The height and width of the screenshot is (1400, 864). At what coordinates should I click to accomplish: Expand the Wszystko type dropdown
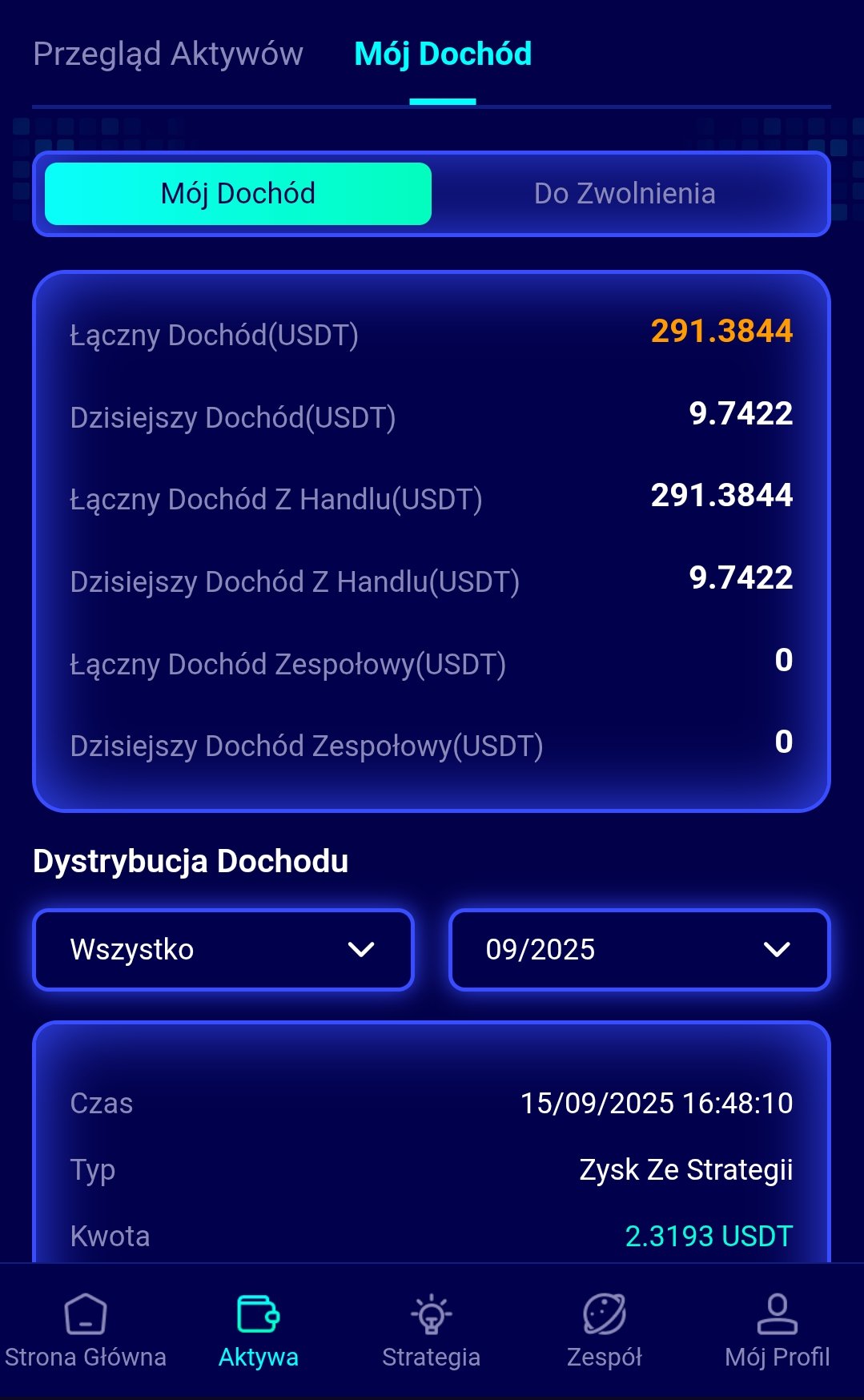tap(223, 950)
